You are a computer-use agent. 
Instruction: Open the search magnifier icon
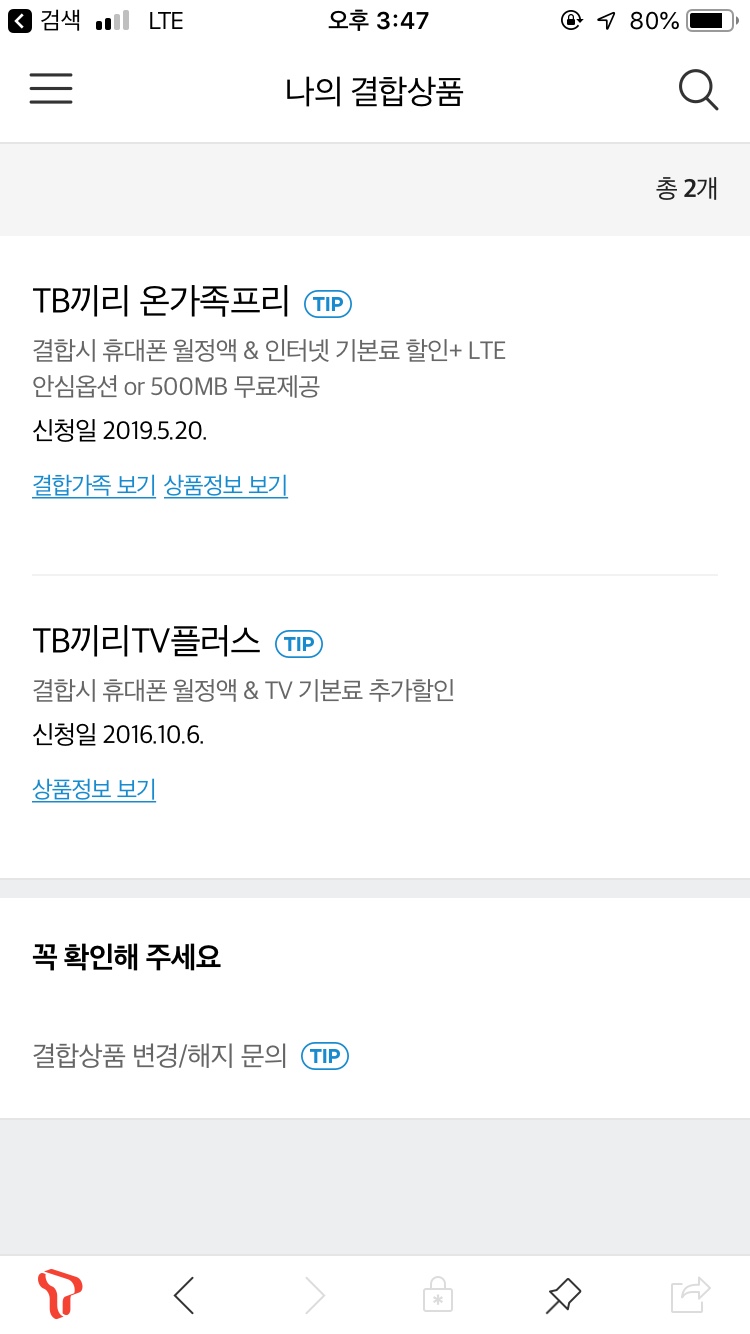698,90
